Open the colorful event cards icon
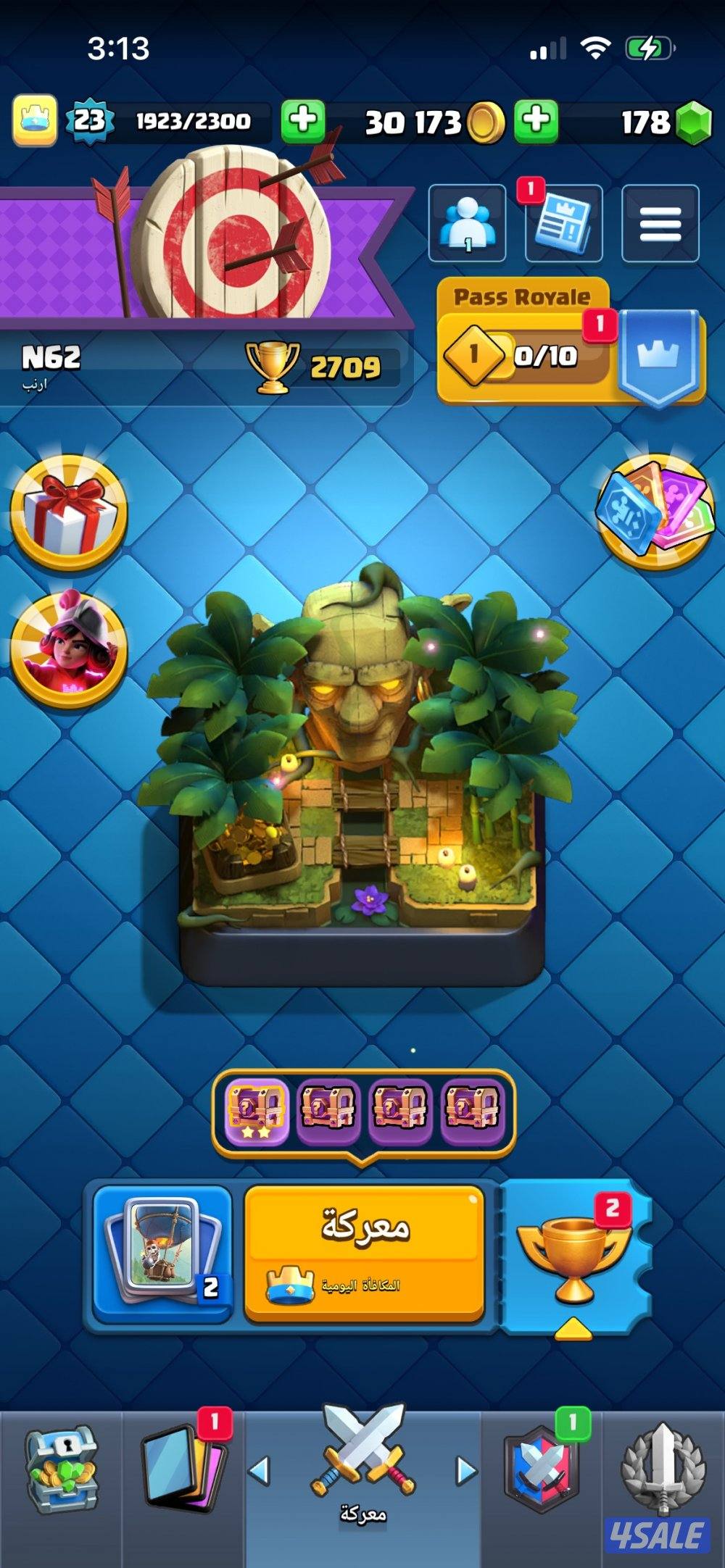This screenshot has width=725, height=1568. tap(654, 511)
